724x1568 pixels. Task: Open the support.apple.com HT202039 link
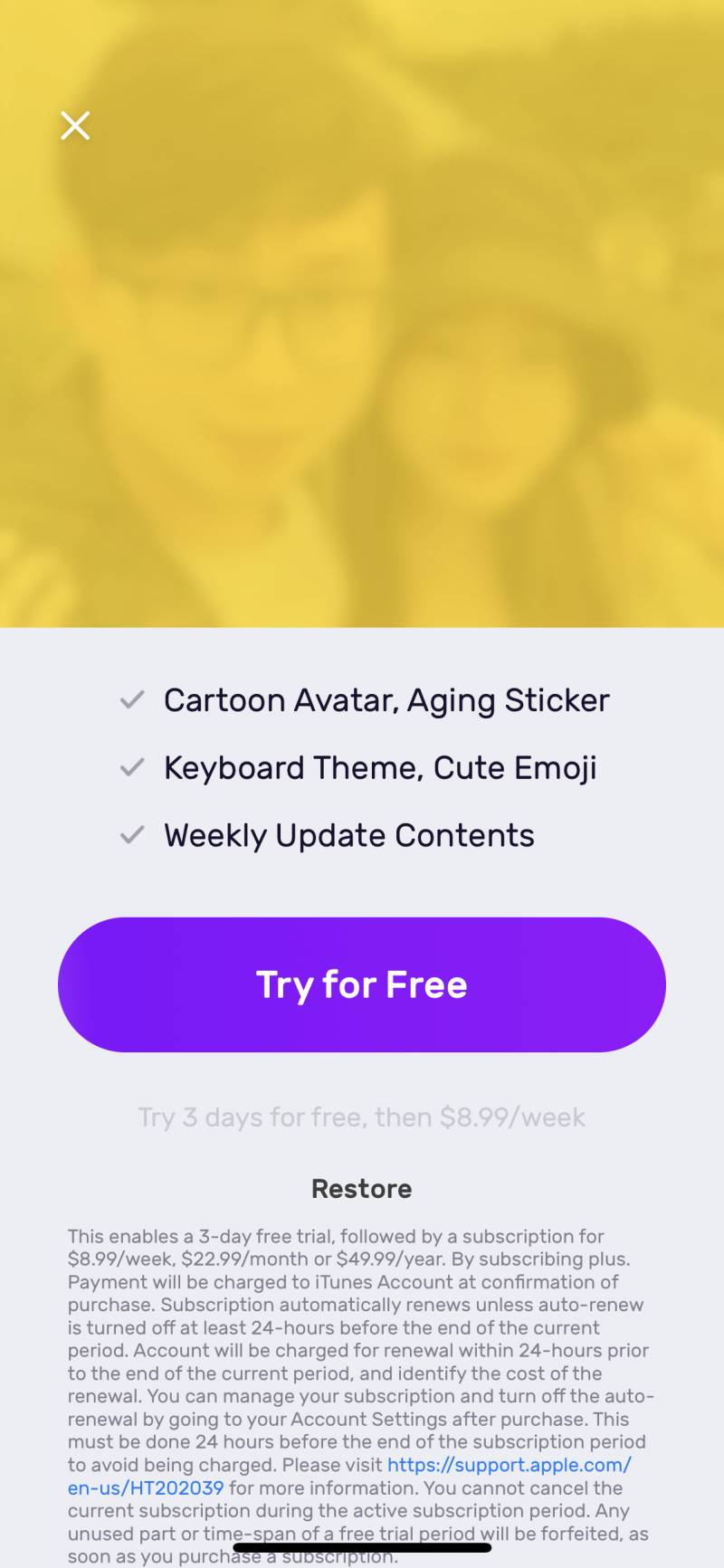point(509,1465)
